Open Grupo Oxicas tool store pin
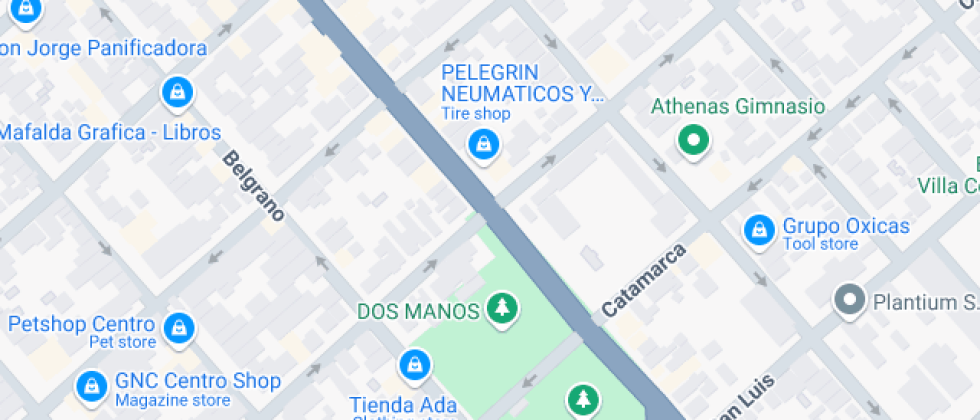 759,230
